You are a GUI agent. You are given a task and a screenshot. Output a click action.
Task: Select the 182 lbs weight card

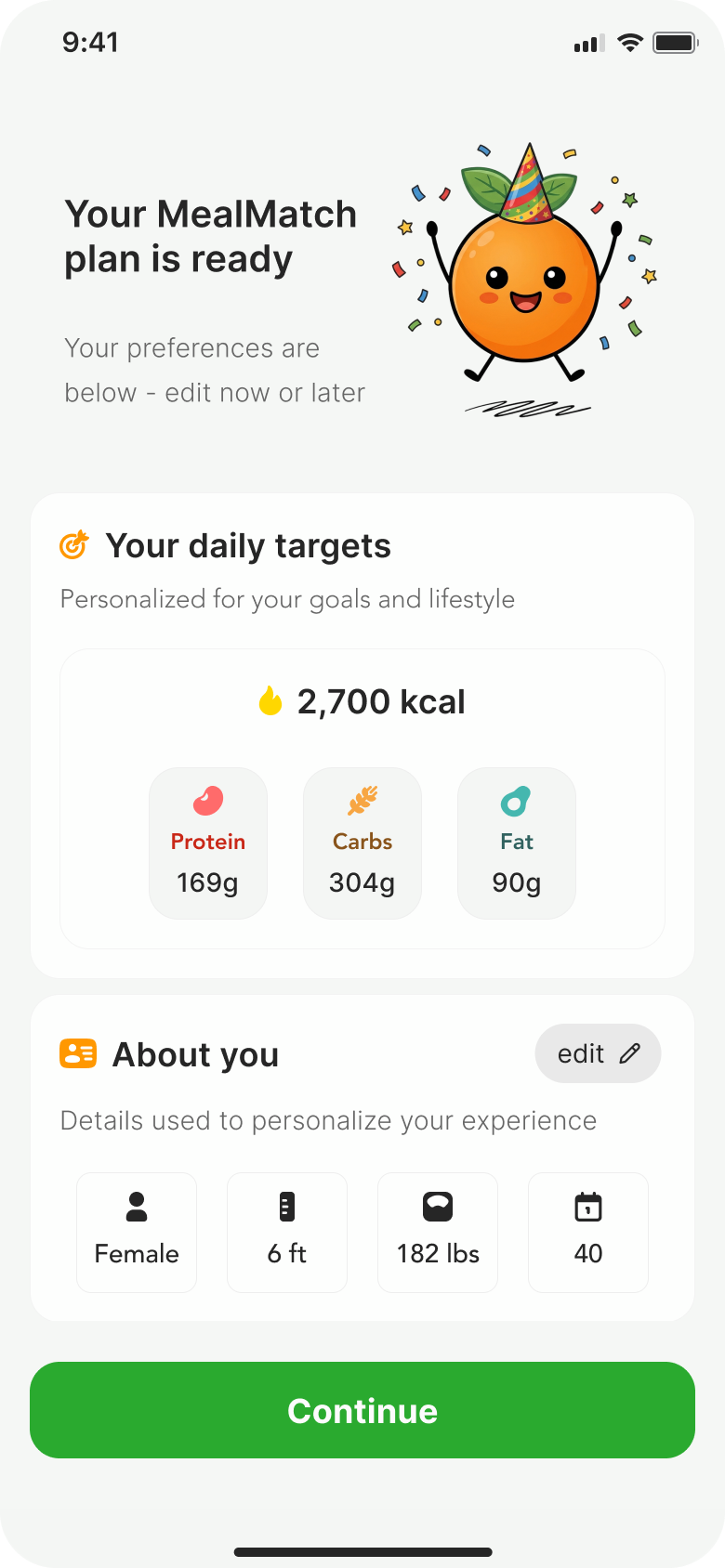point(437,1232)
